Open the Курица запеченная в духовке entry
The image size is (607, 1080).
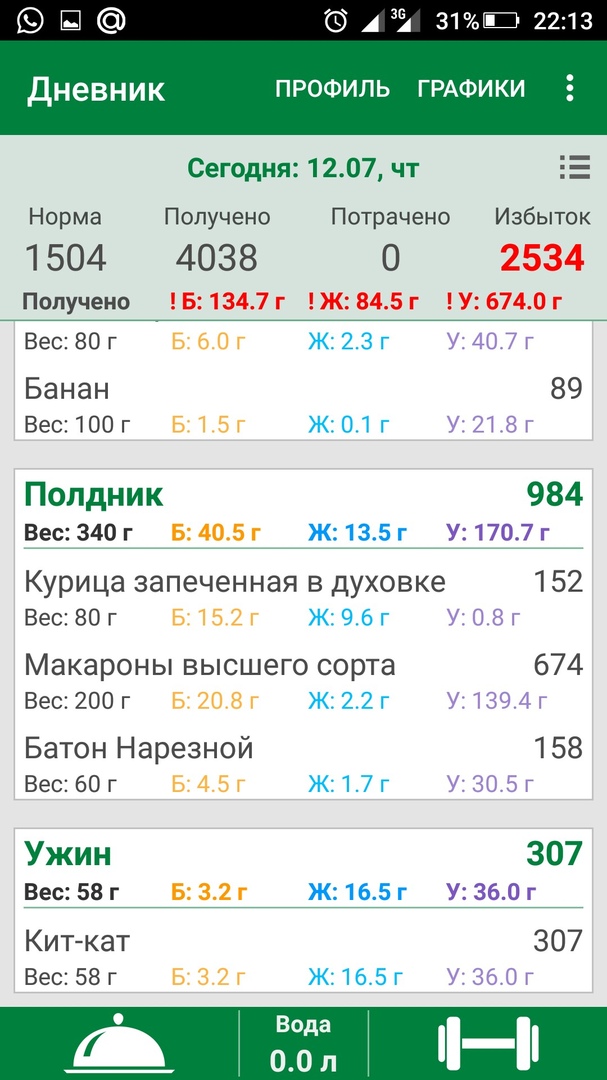click(x=303, y=597)
